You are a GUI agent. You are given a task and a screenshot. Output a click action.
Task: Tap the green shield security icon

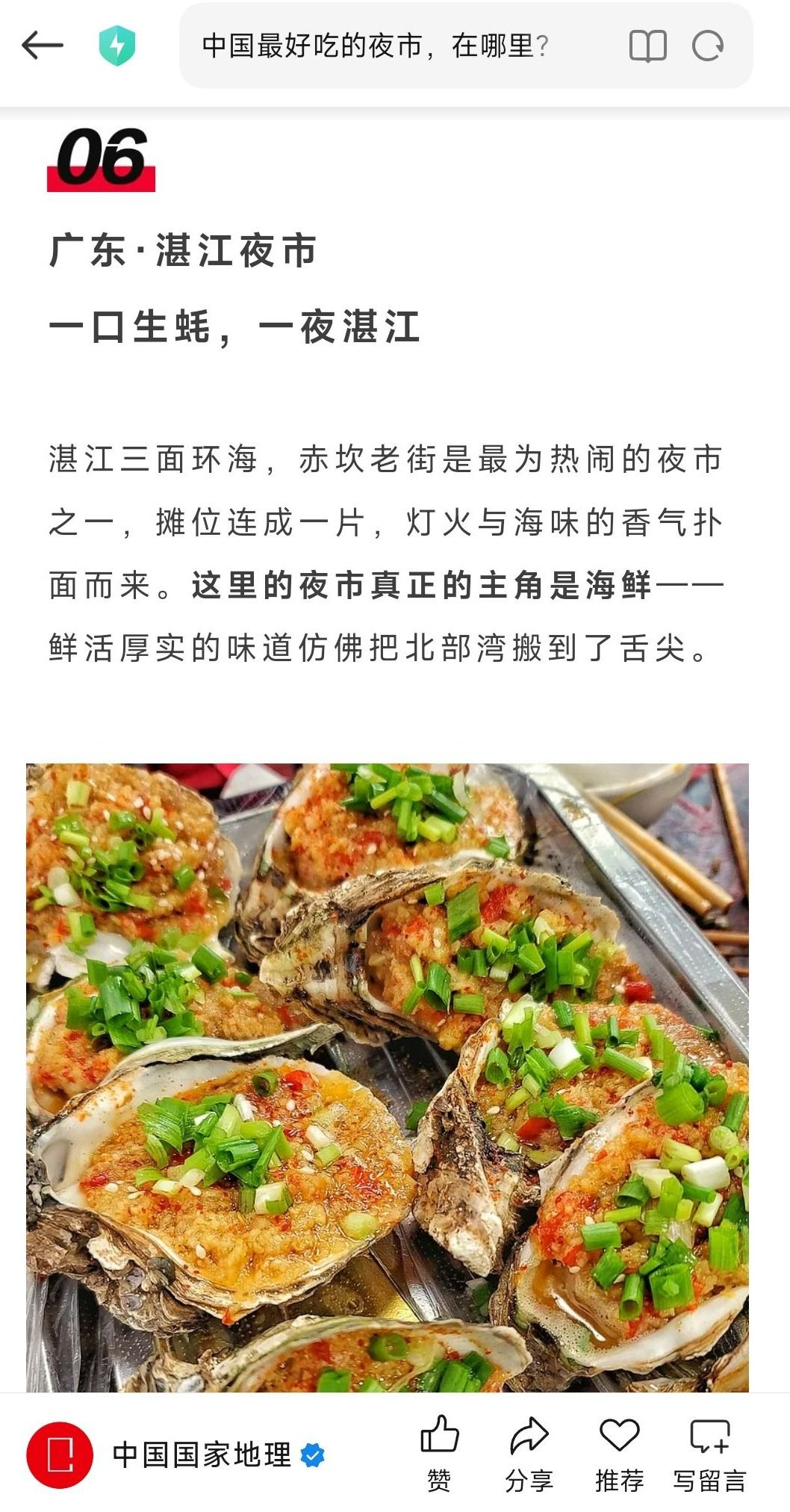(x=117, y=46)
